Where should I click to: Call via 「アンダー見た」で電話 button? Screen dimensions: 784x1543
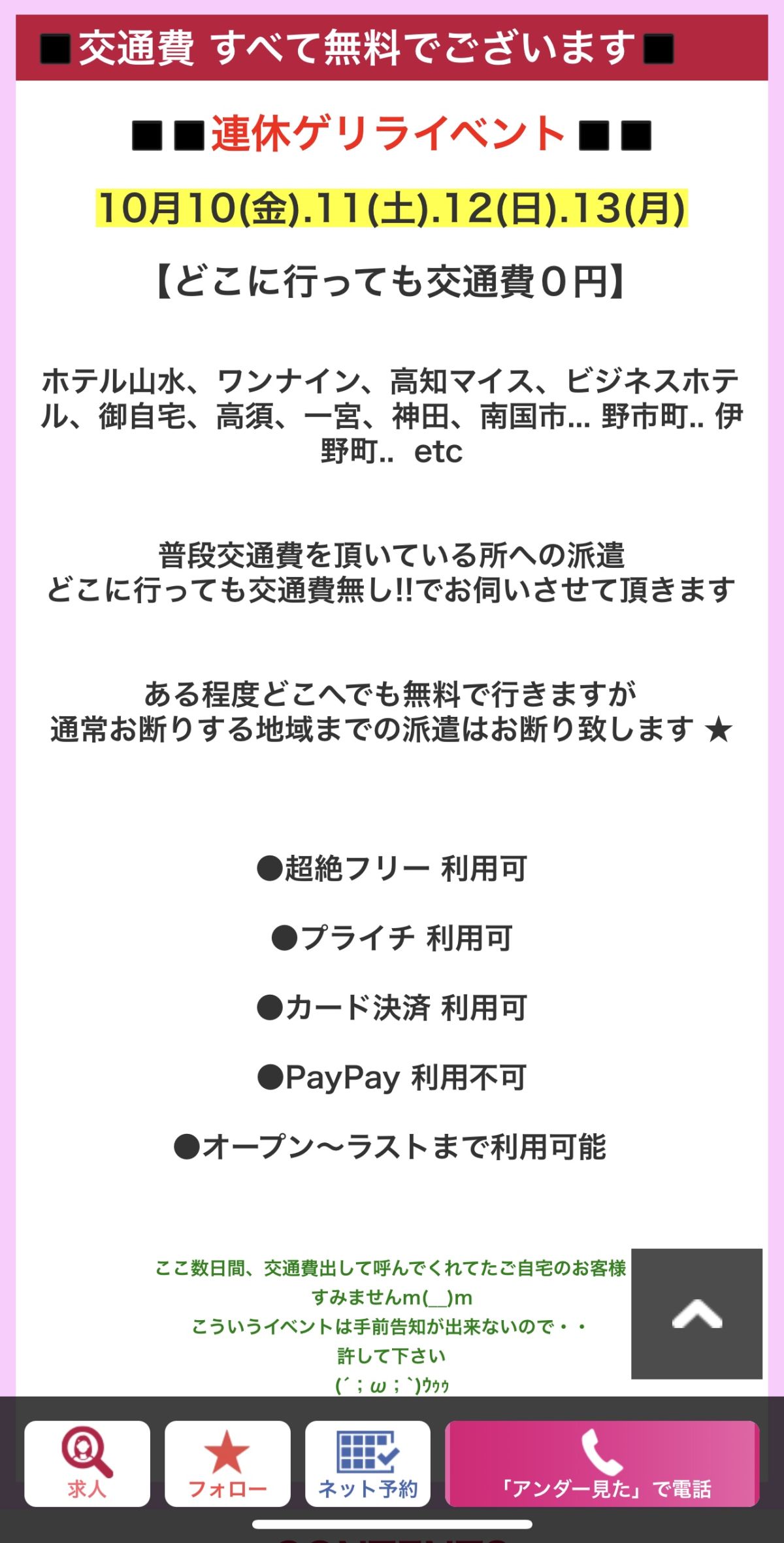pos(602,1463)
